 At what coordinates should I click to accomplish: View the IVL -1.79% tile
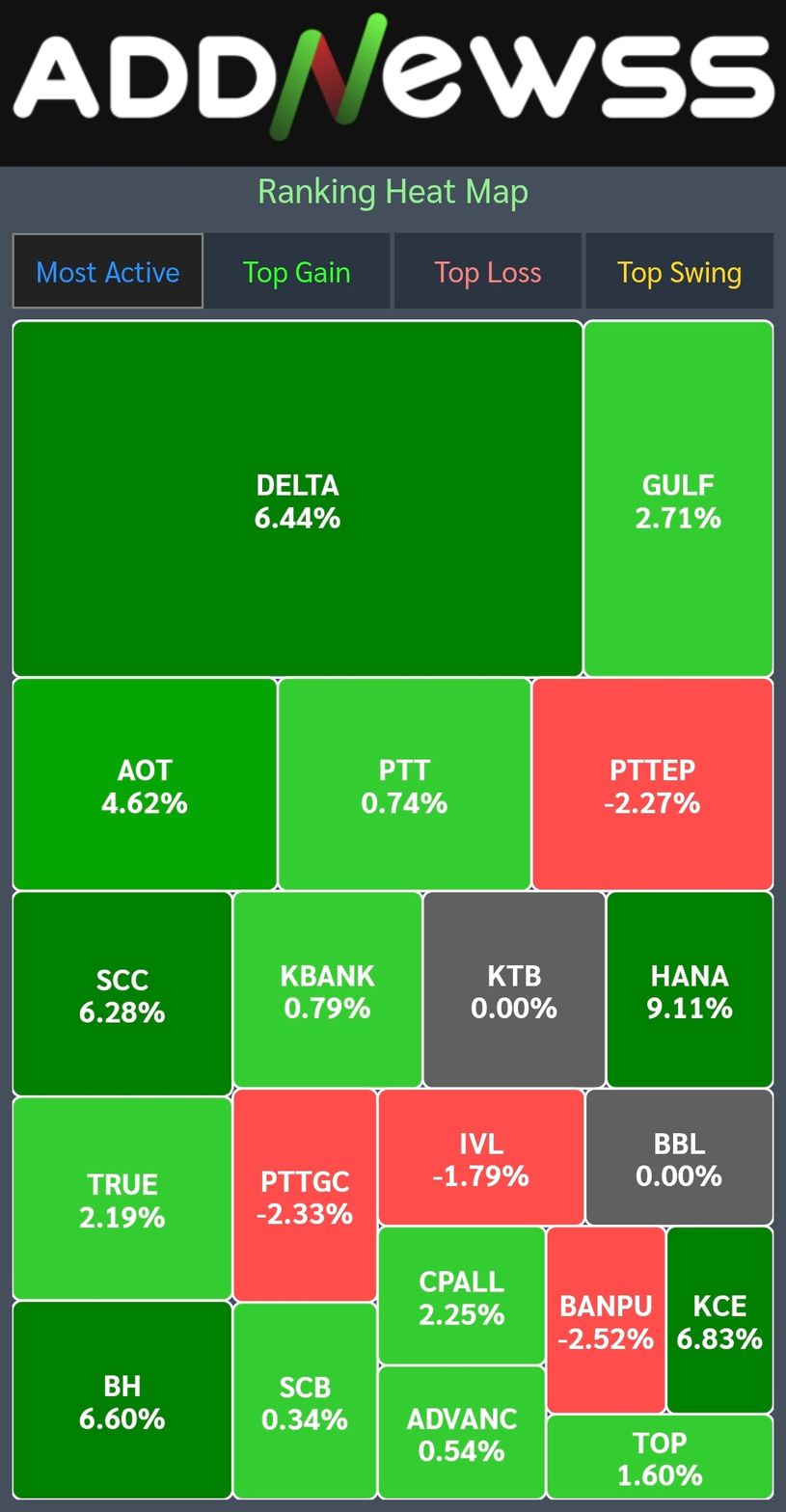pos(480,1158)
